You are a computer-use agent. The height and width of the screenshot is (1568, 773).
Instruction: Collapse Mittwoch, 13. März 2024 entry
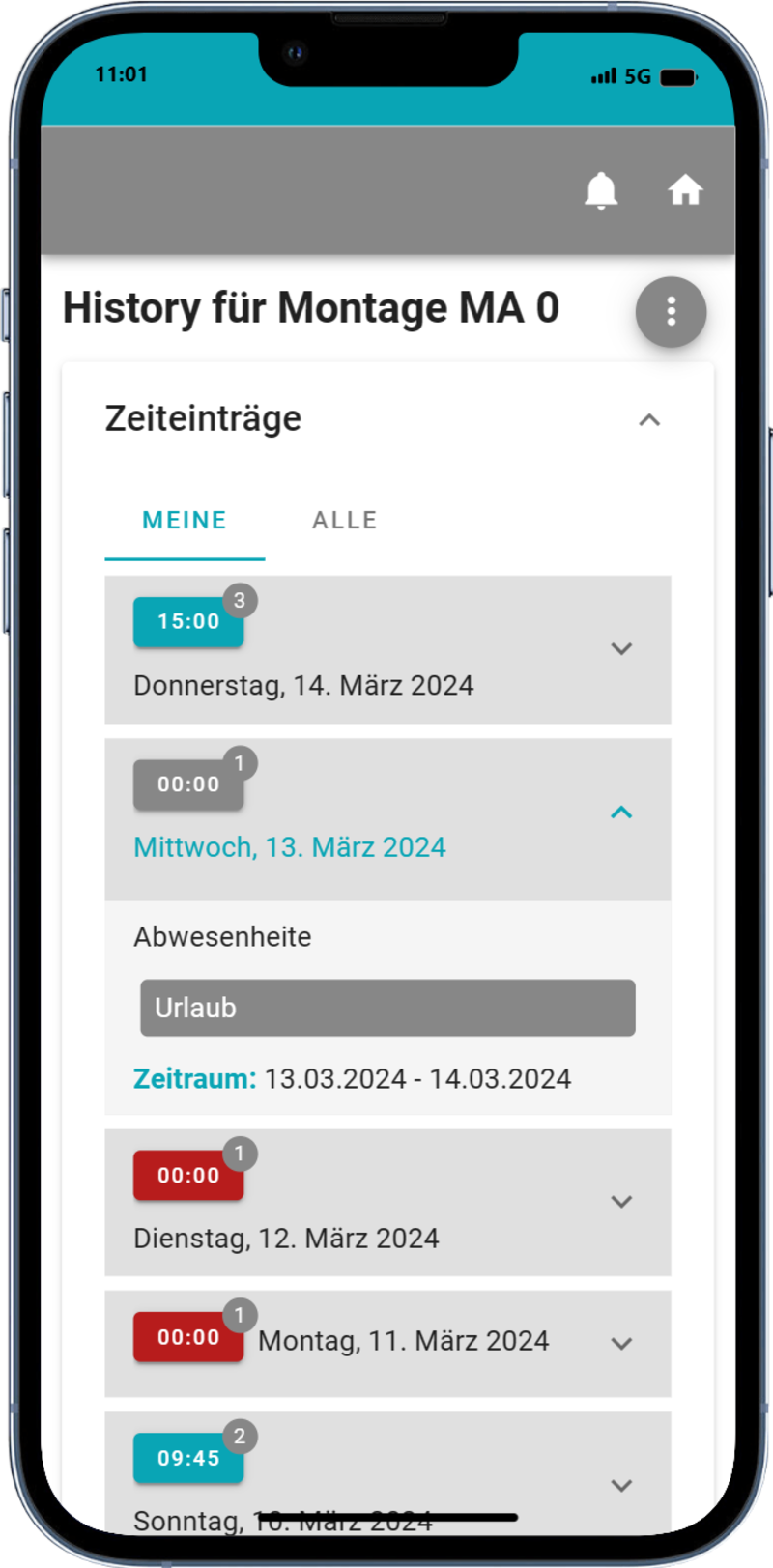tap(621, 813)
